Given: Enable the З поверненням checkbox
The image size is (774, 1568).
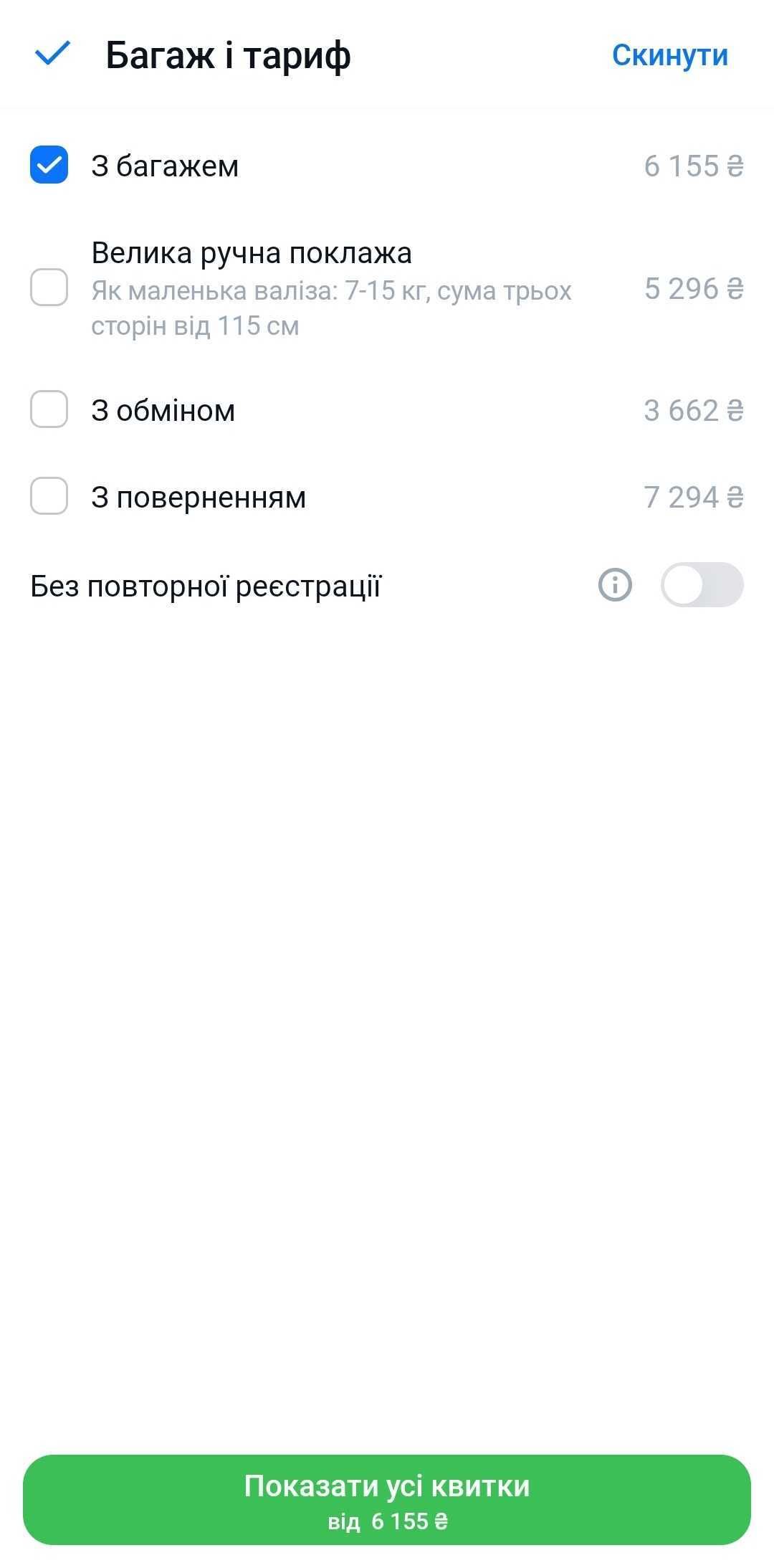Looking at the screenshot, I should 49,495.
